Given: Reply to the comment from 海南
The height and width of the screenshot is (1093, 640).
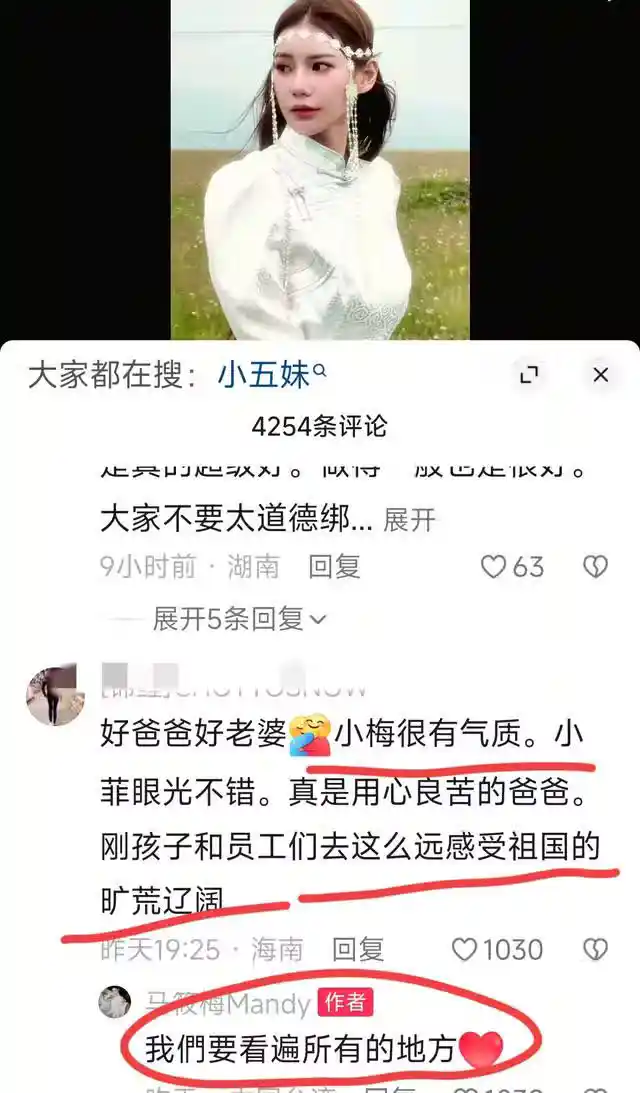Looking at the screenshot, I should point(358,949).
